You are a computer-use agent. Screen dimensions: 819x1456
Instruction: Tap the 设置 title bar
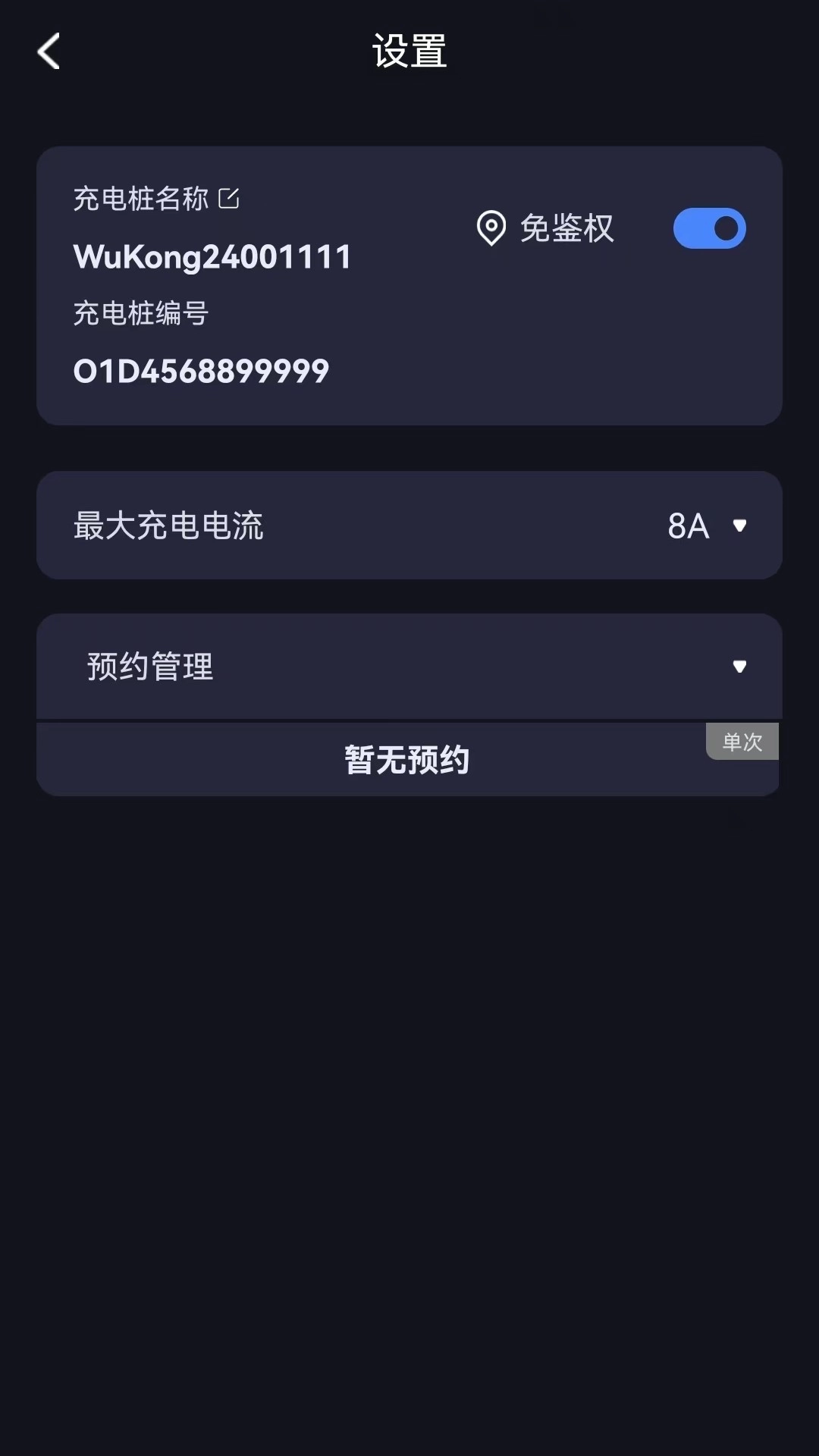tap(409, 52)
